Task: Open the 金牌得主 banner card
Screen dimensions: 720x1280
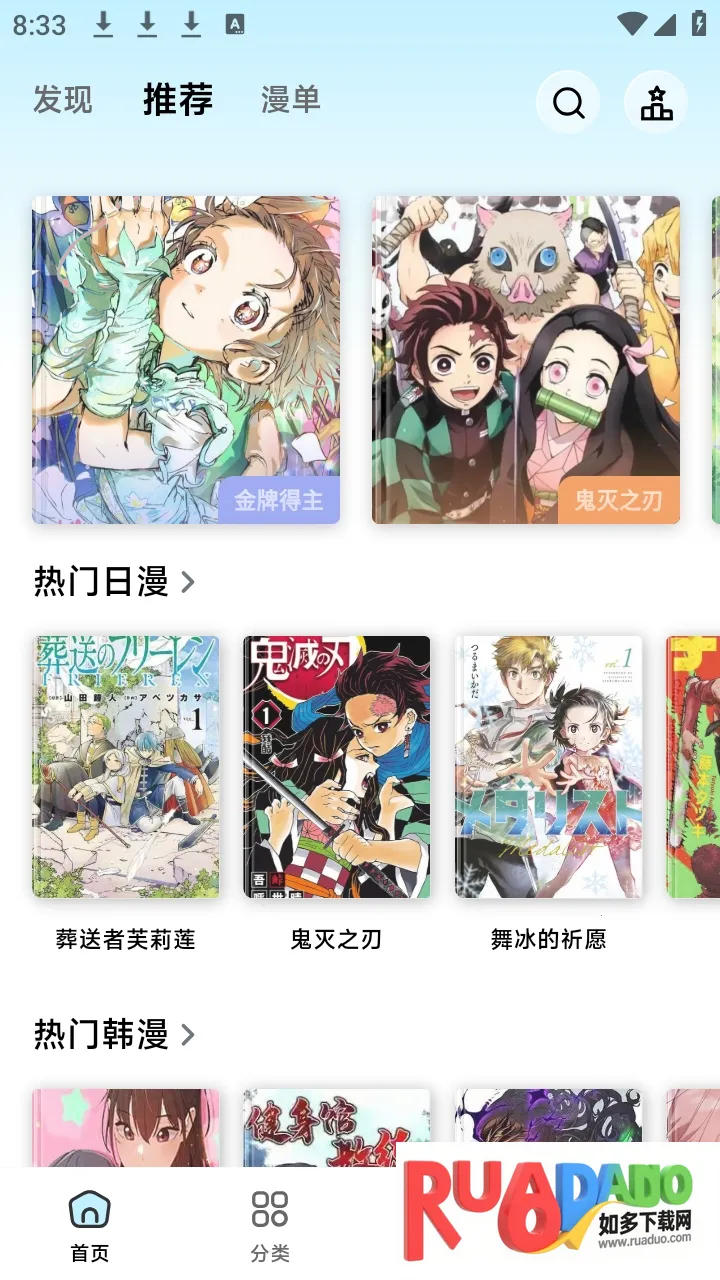Action: (186, 360)
